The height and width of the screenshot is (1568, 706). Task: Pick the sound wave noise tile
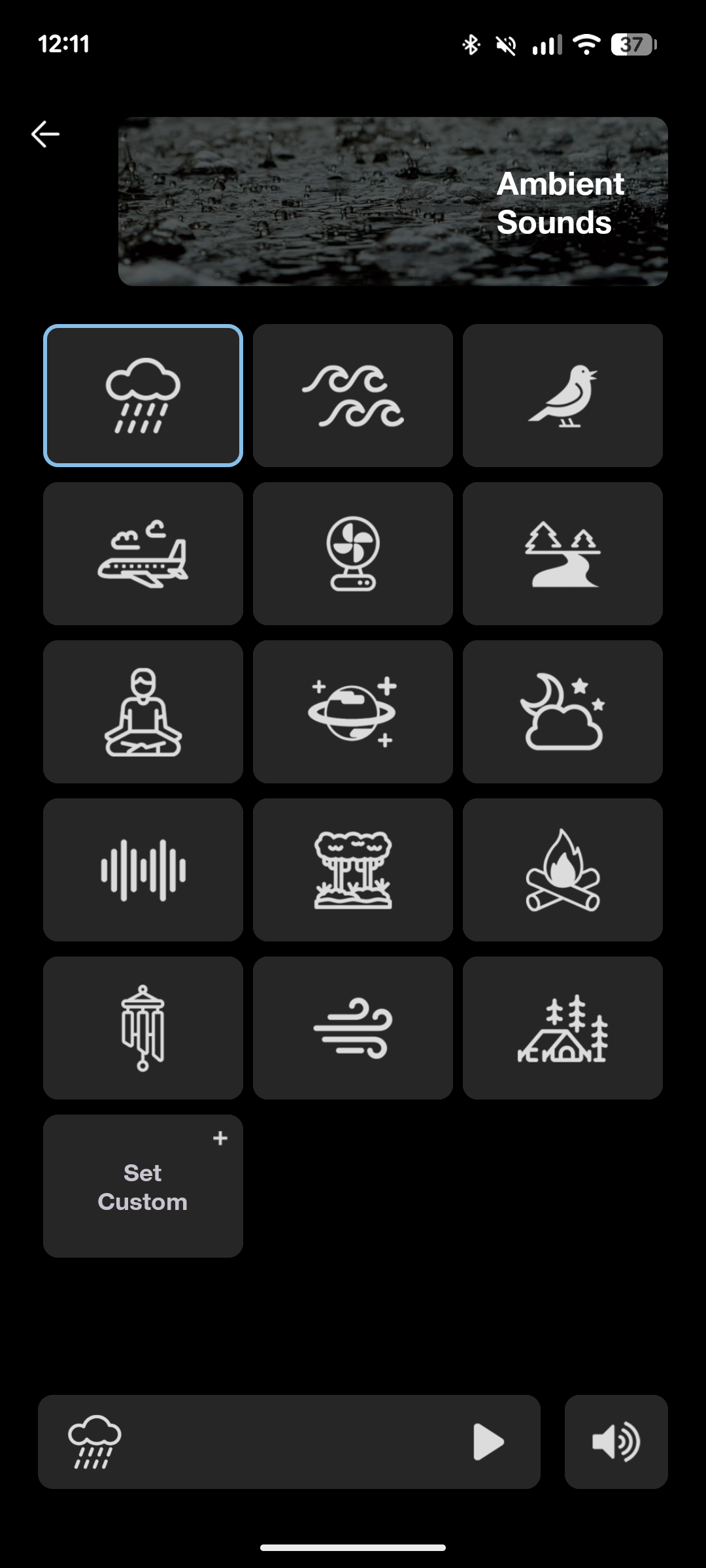pos(143,870)
